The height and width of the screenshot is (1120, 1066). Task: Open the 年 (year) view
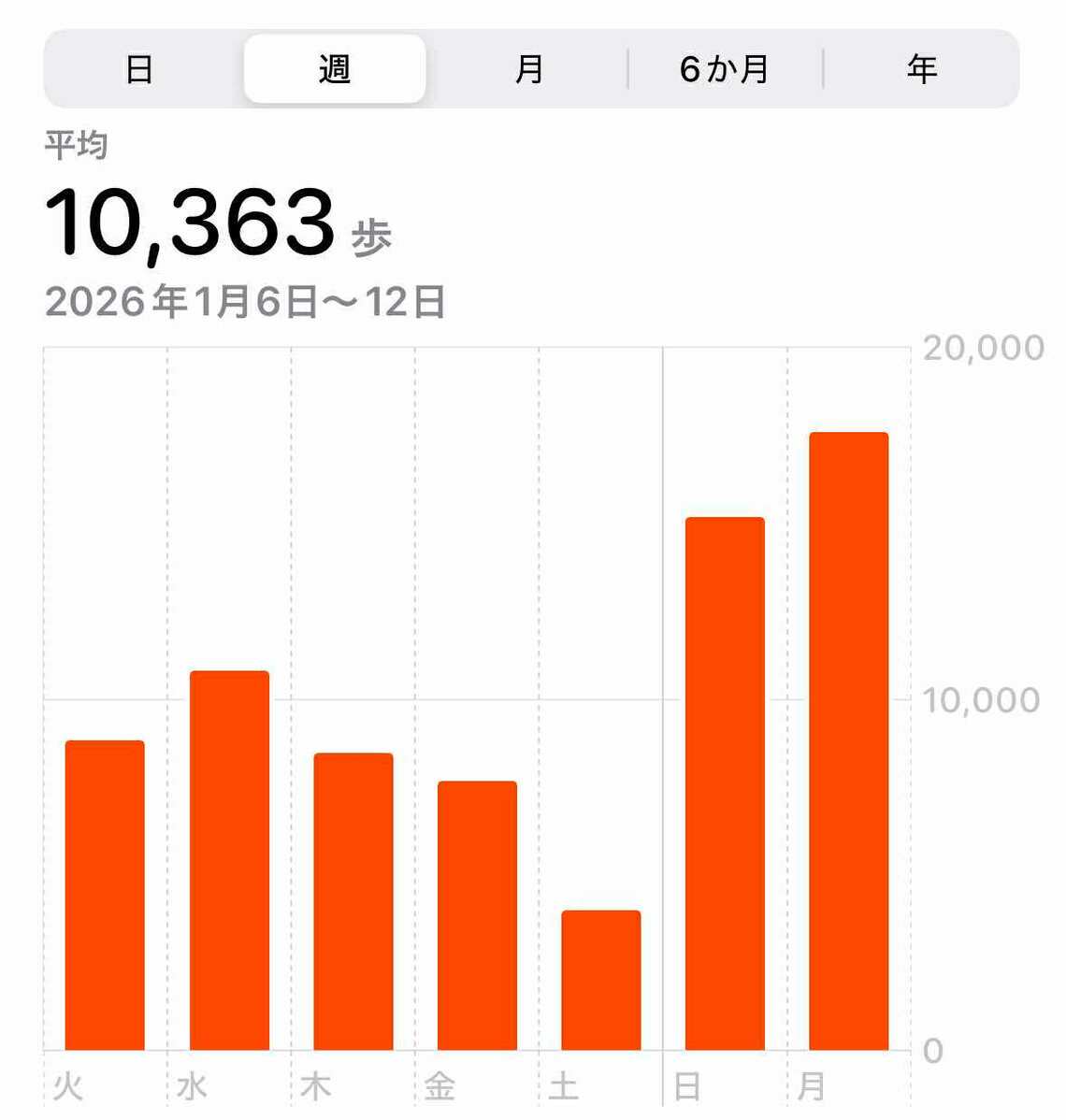[x=921, y=69]
